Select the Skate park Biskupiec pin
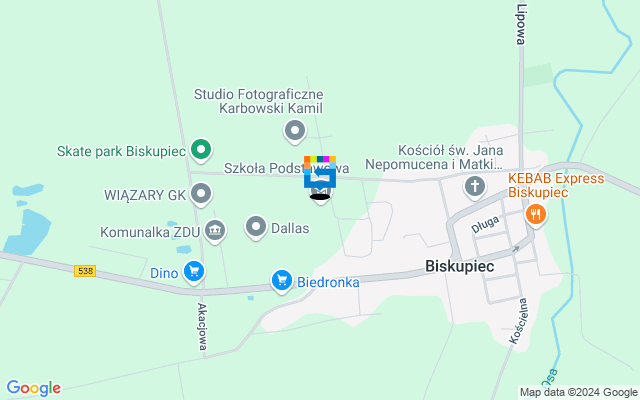Image resolution: width=640 pixels, height=400 pixels. coord(200,150)
